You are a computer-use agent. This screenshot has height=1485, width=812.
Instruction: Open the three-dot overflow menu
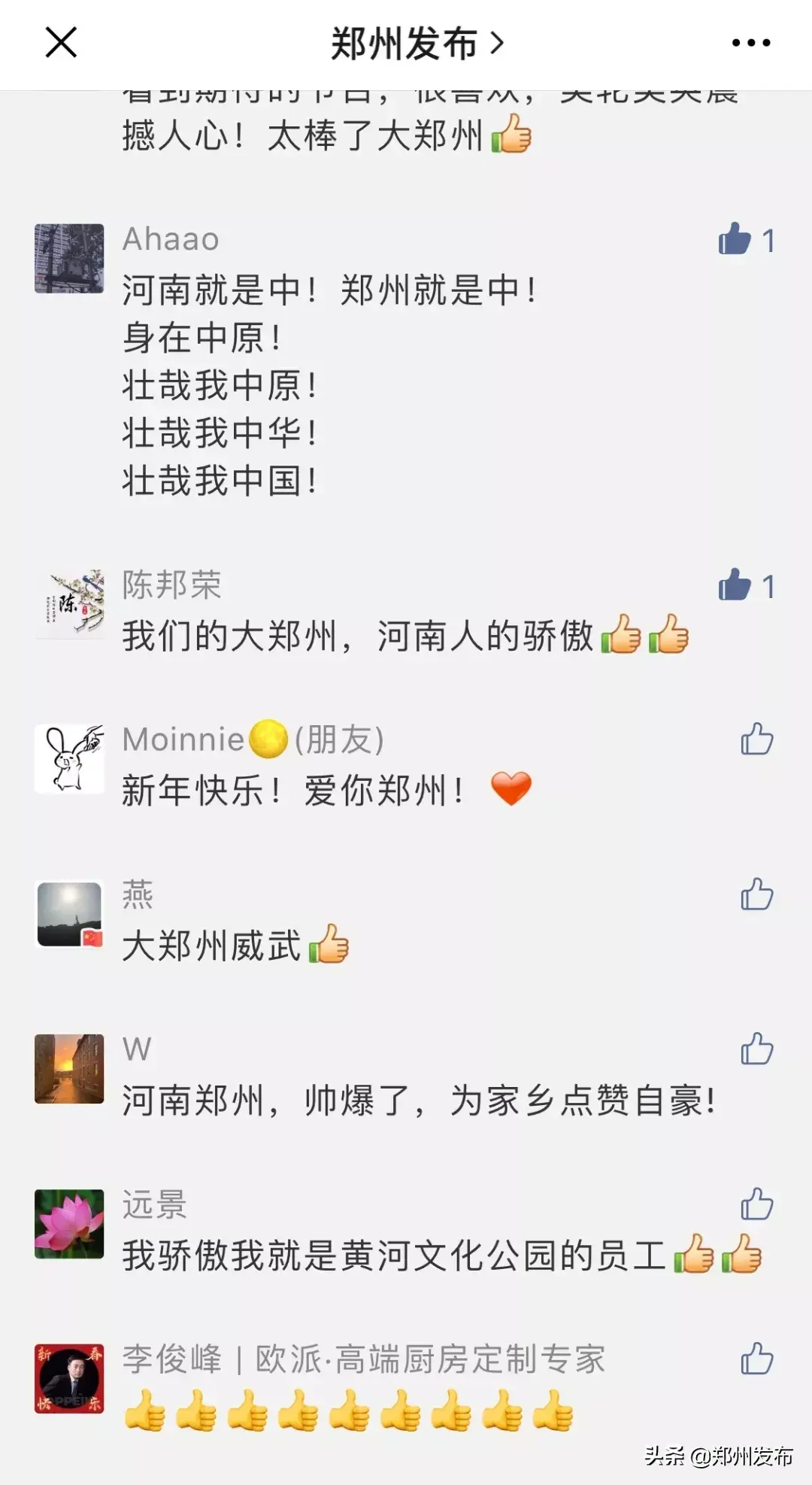751,44
